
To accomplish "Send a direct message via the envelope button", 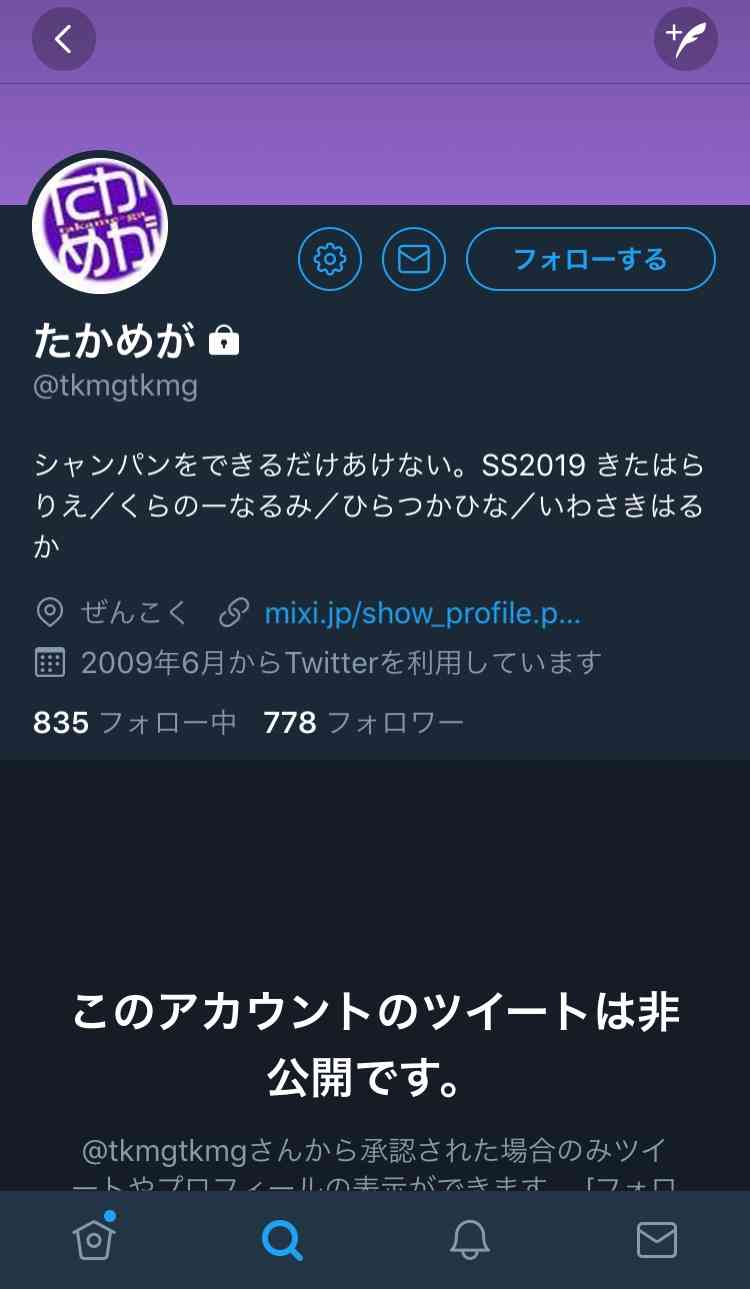I will (414, 259).
